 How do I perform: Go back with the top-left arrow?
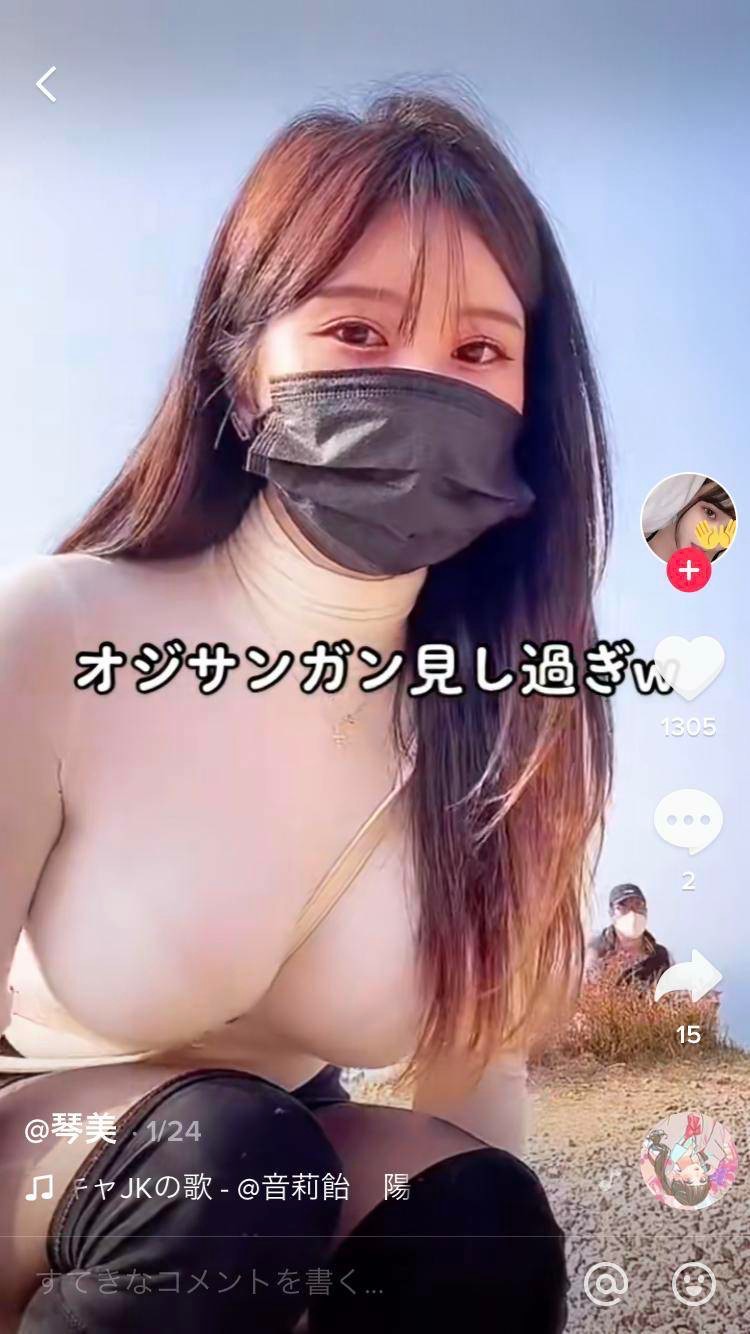pos(46,84)
